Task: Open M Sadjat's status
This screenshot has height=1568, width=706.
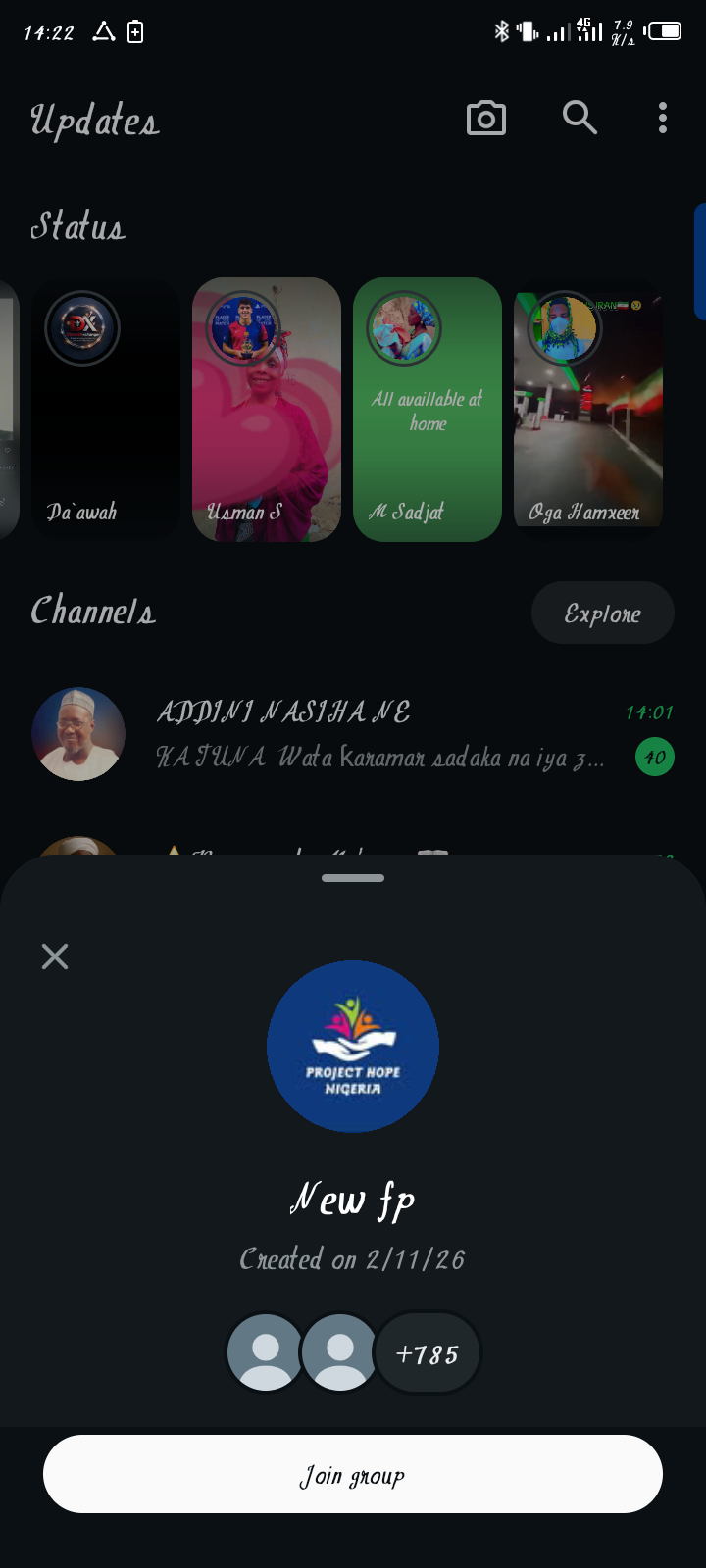Action: click(x=428, y=410)
